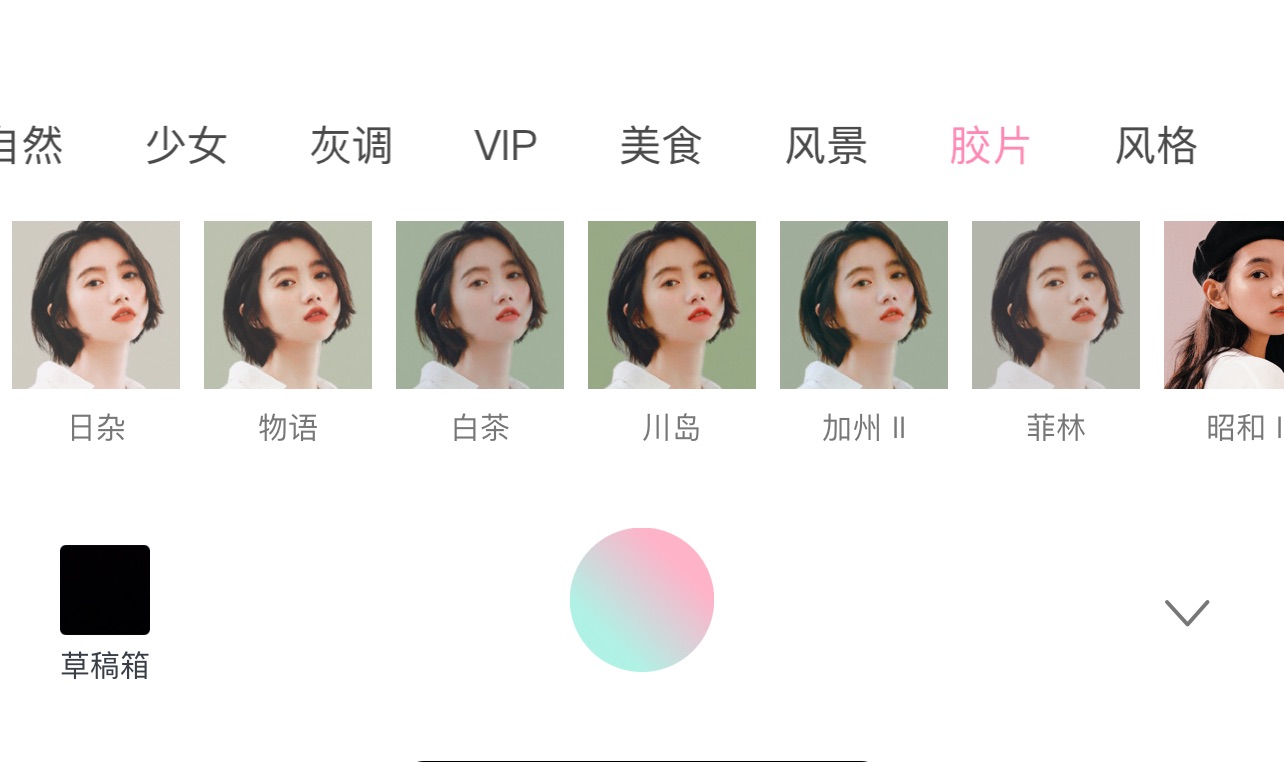Switch to the 灰调 filter category
Screen dimensions: 1284x762
point(351,146)
